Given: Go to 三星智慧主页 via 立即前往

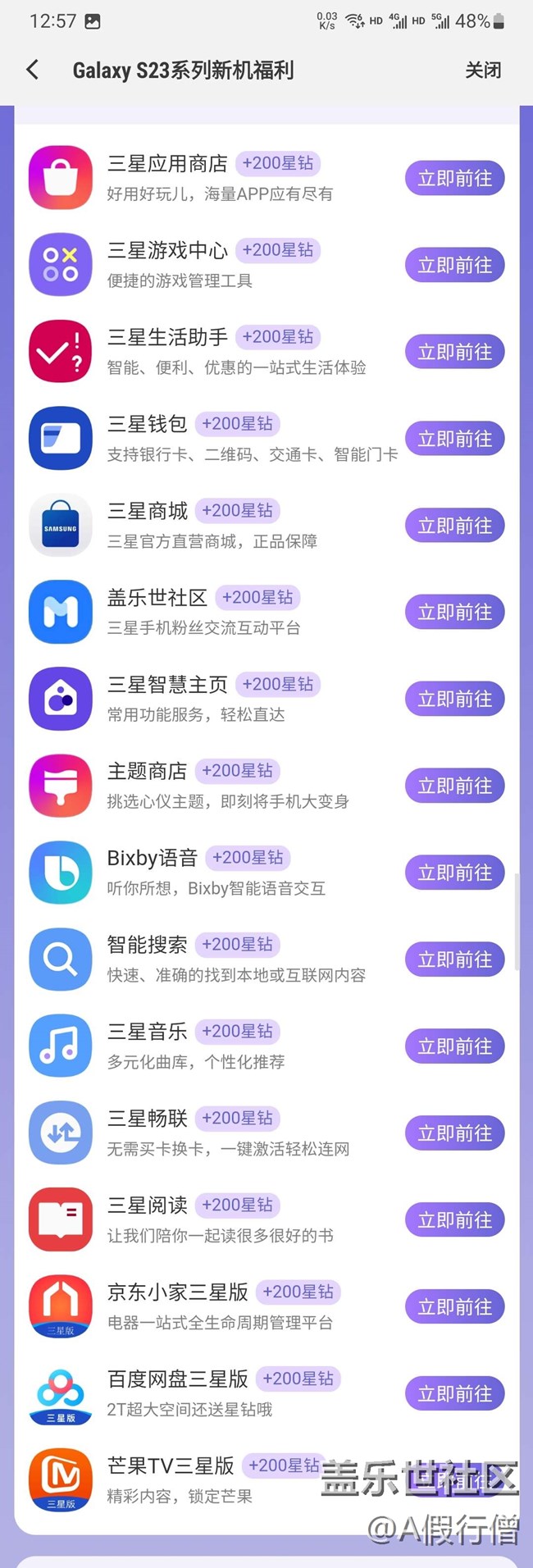Looking at the screenshot, I should tap(454, 700).
